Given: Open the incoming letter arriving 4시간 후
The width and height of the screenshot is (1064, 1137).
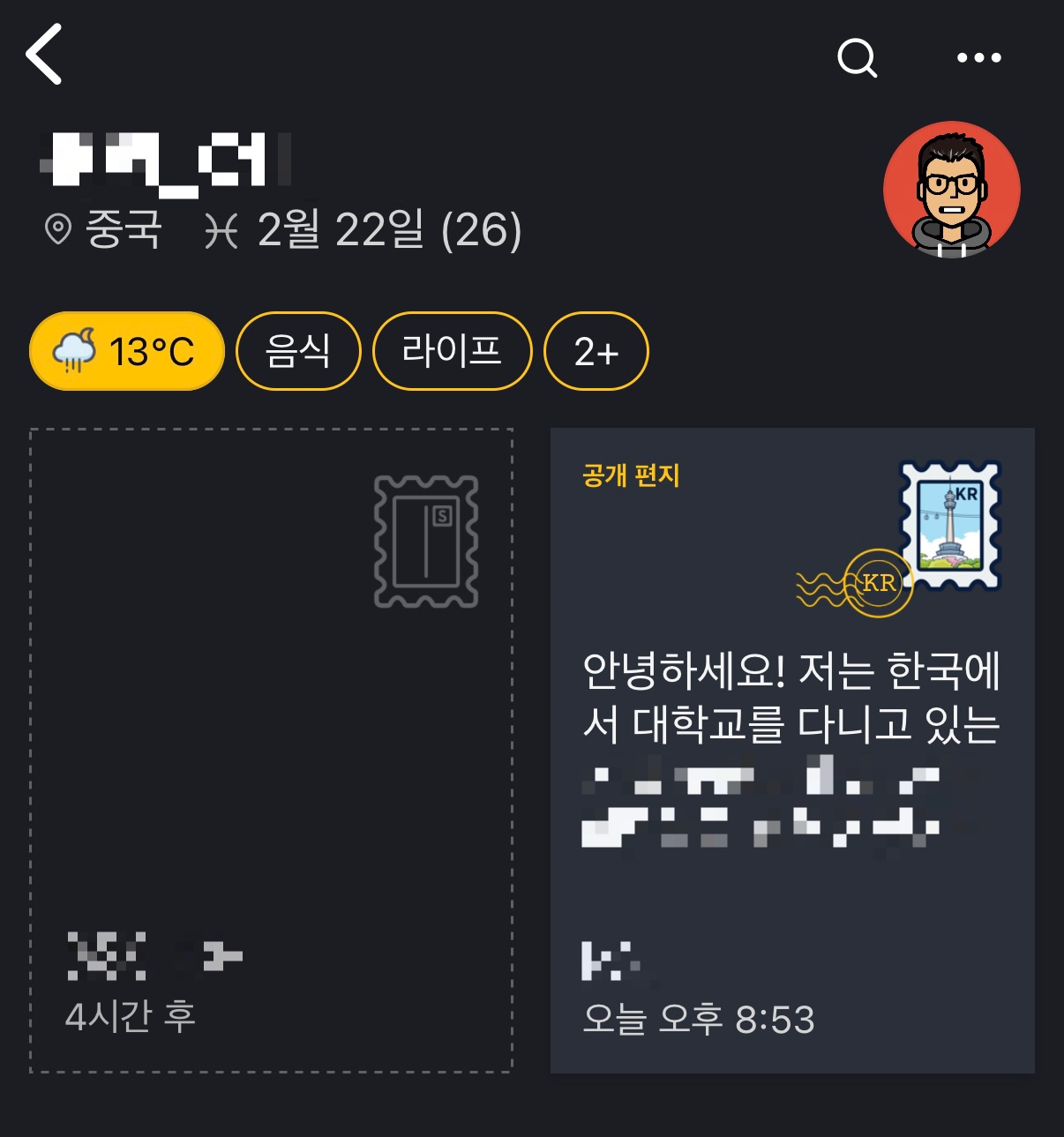Looking at the screenshot, I should [x=271, y=750].
